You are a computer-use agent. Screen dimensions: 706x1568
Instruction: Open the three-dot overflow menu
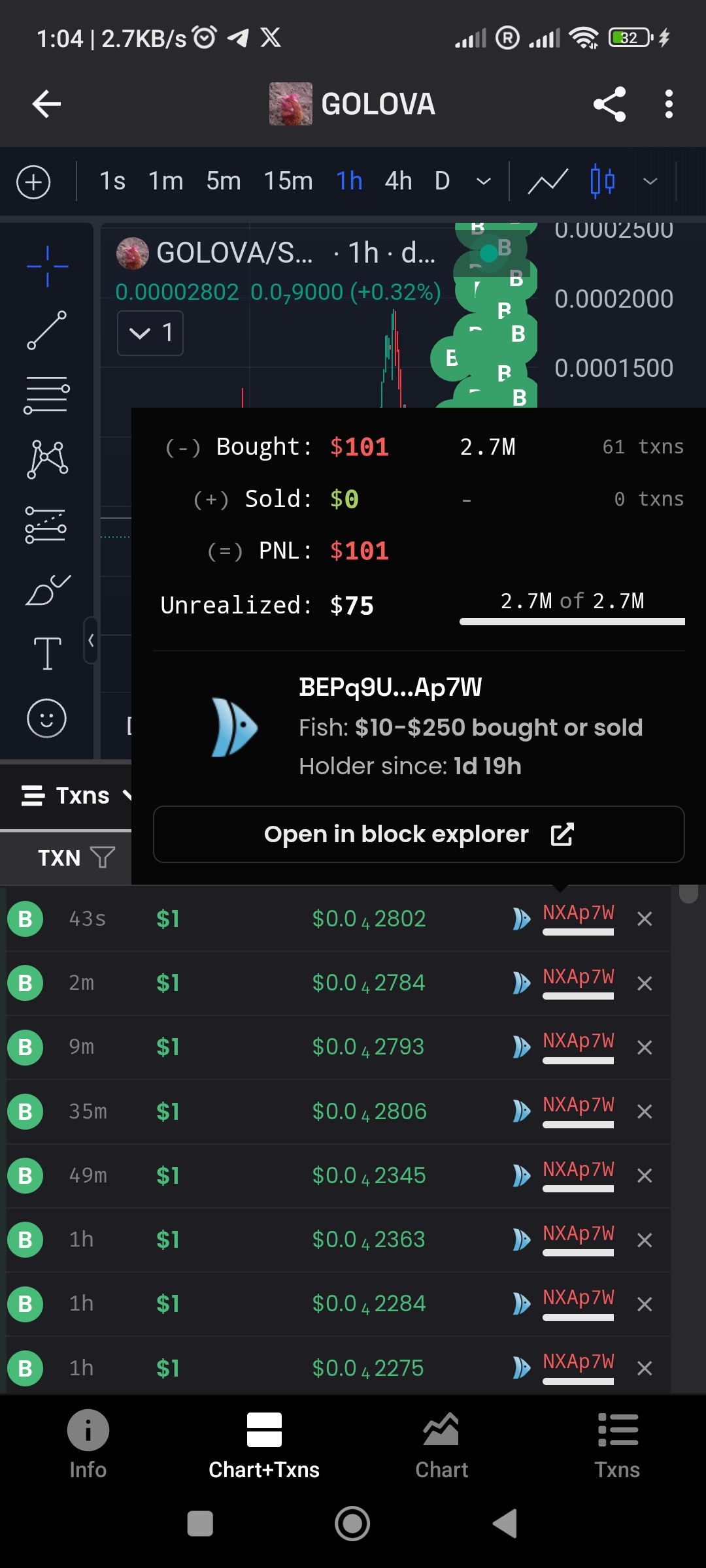coord(668,104)
